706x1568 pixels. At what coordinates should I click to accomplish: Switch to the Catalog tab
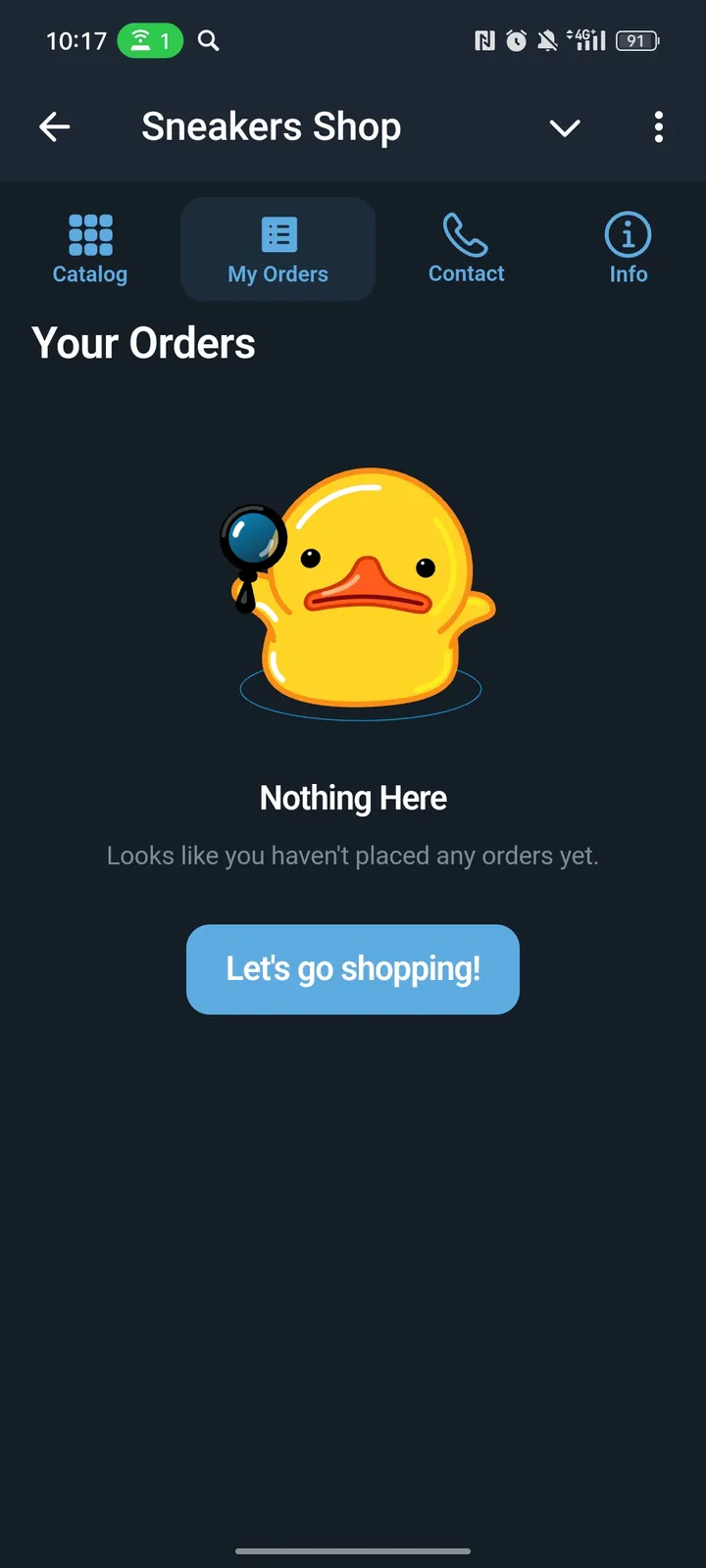point(90,249)
